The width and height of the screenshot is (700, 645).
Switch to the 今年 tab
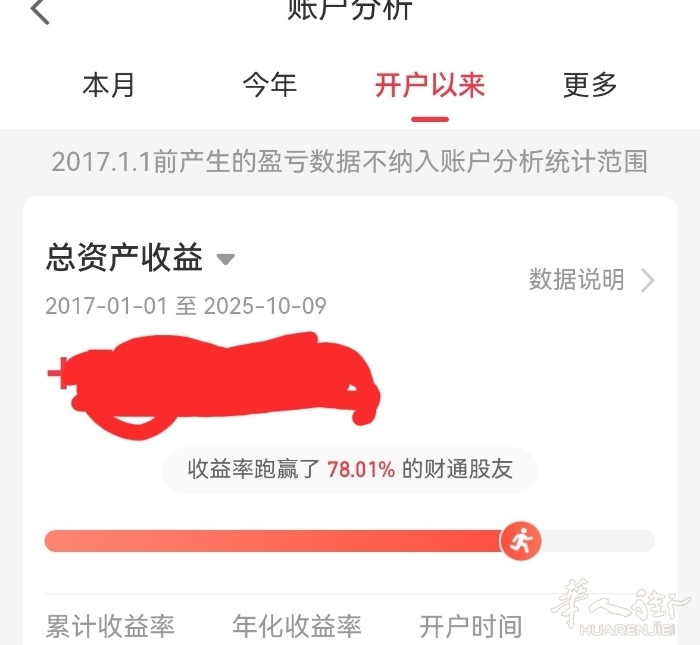point(269,85)
